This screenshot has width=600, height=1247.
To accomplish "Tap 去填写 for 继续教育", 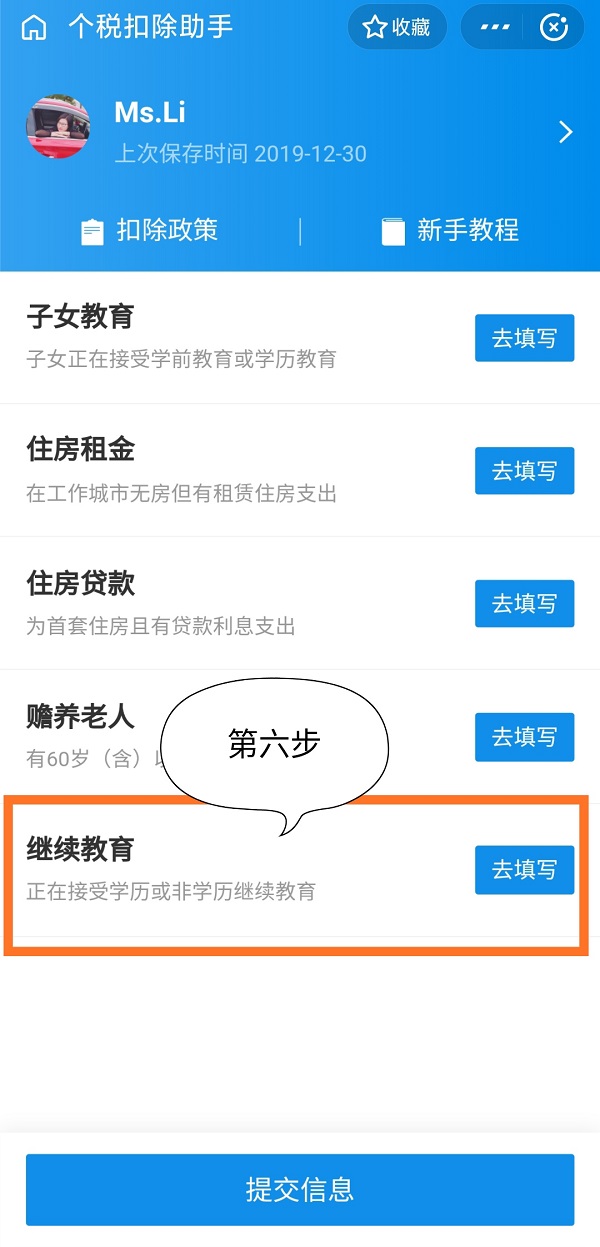I will pos(524,870).
